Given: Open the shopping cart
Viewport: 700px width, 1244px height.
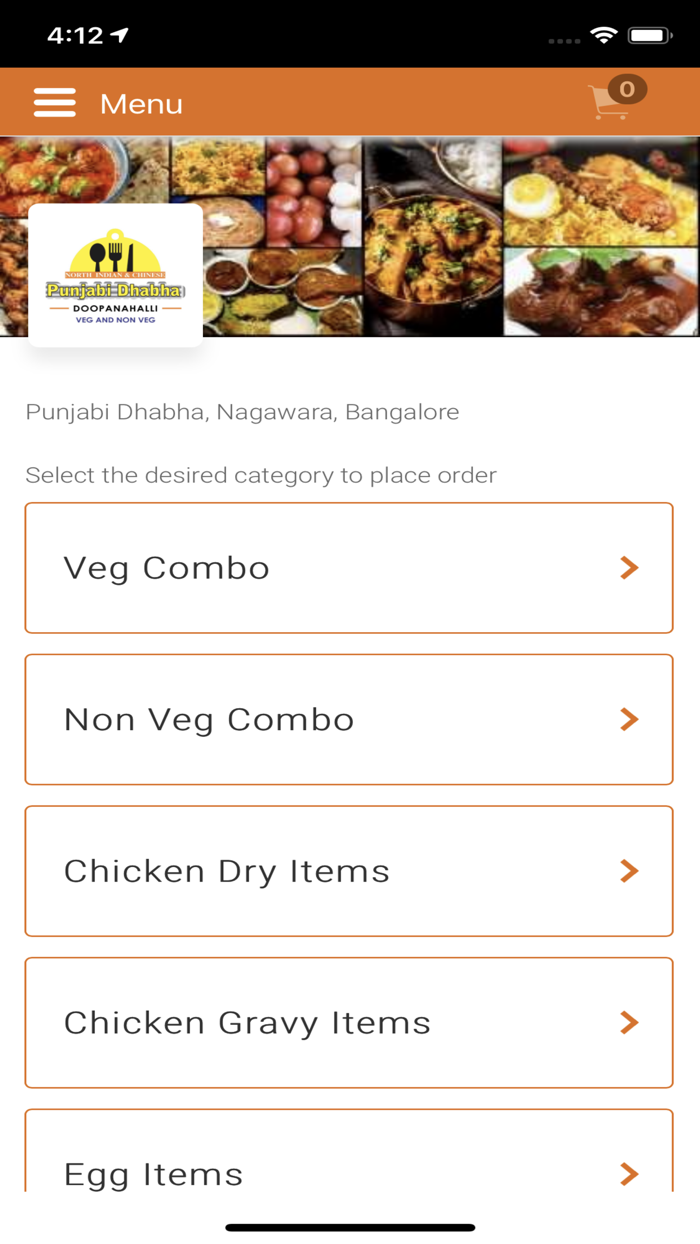Looking at the screenshot, I should (612, 101).
